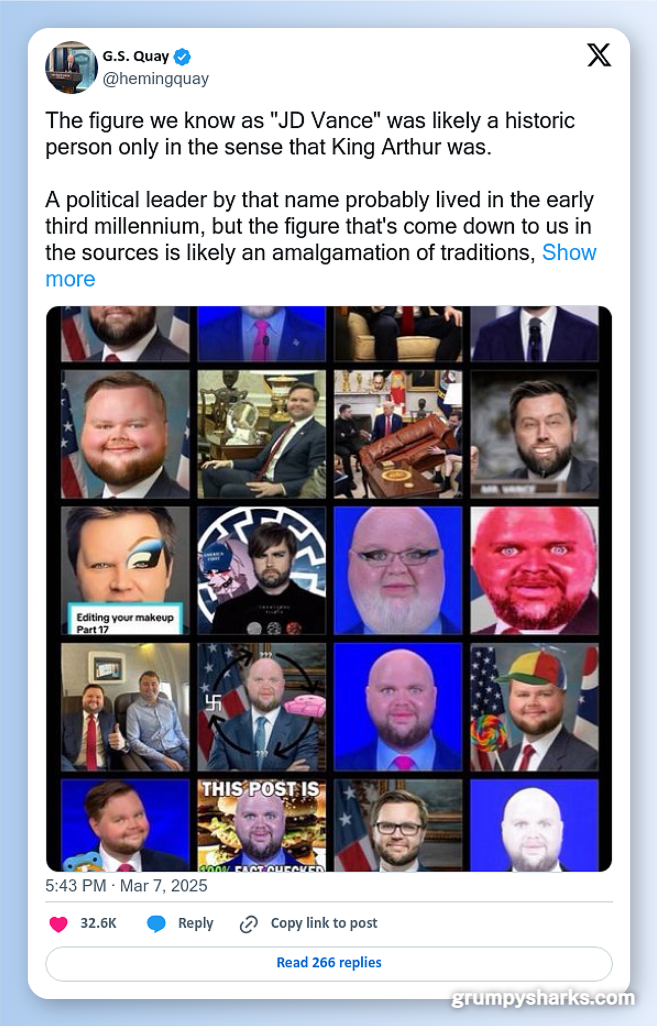
Task: Copy link to post
Action: coord(310,923)
